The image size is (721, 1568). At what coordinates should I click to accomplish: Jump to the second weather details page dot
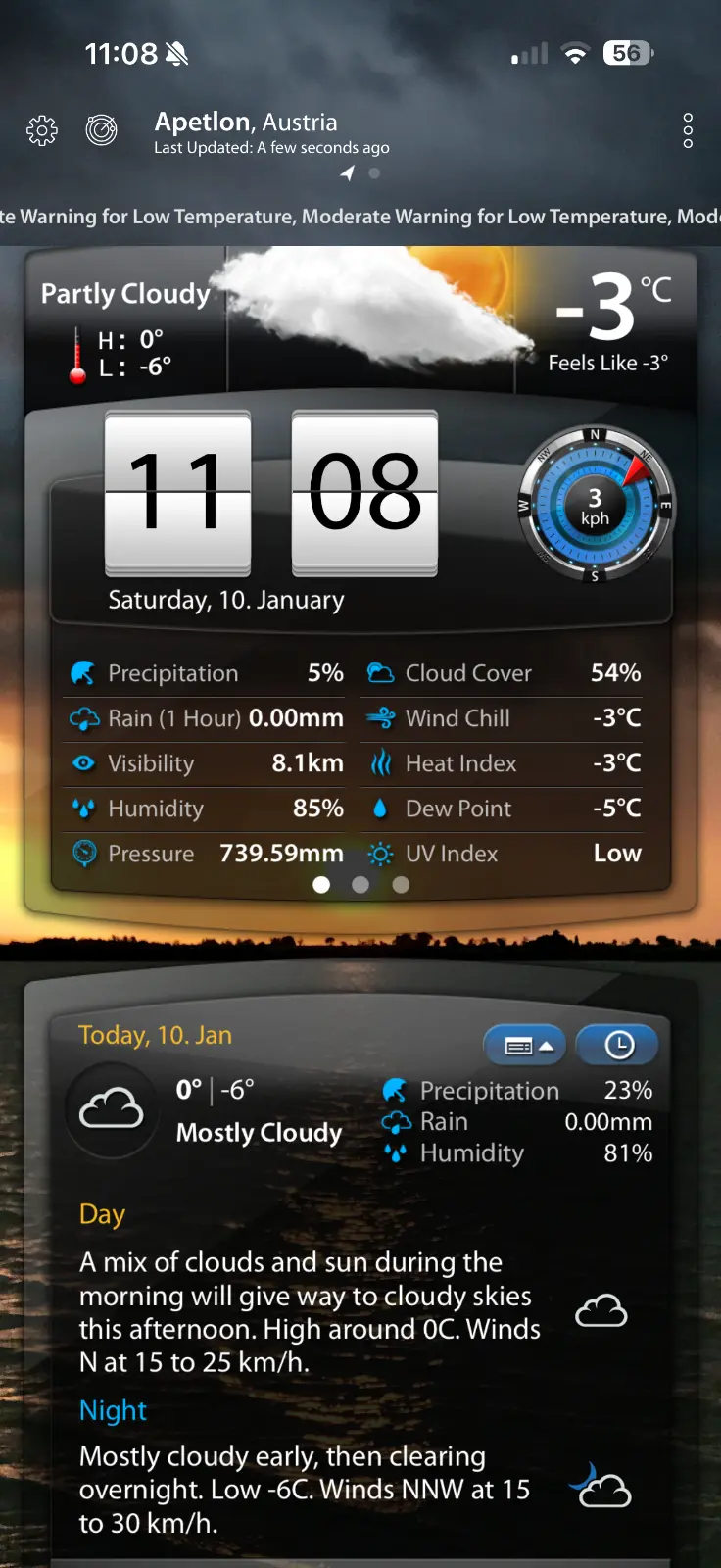click(360, 885)
